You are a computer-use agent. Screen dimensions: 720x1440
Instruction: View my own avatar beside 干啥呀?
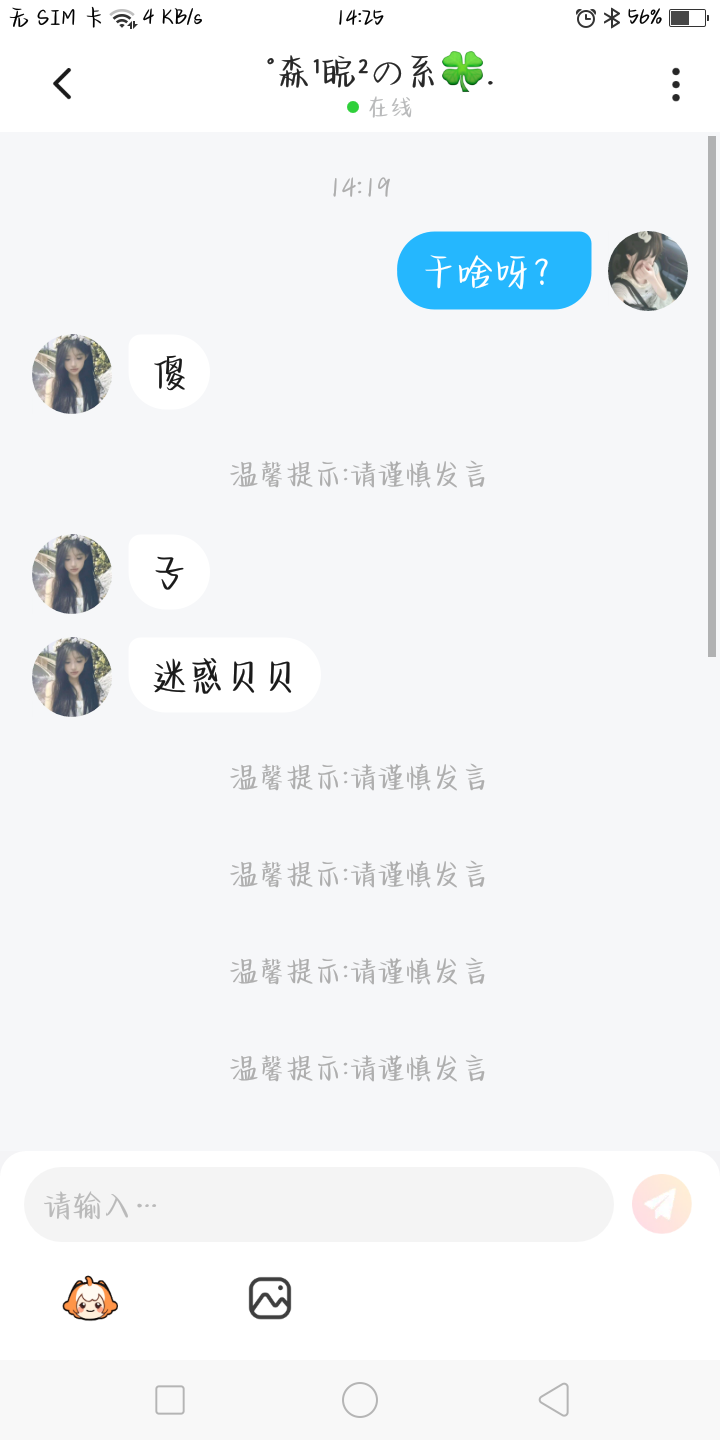tap(648, 271)
